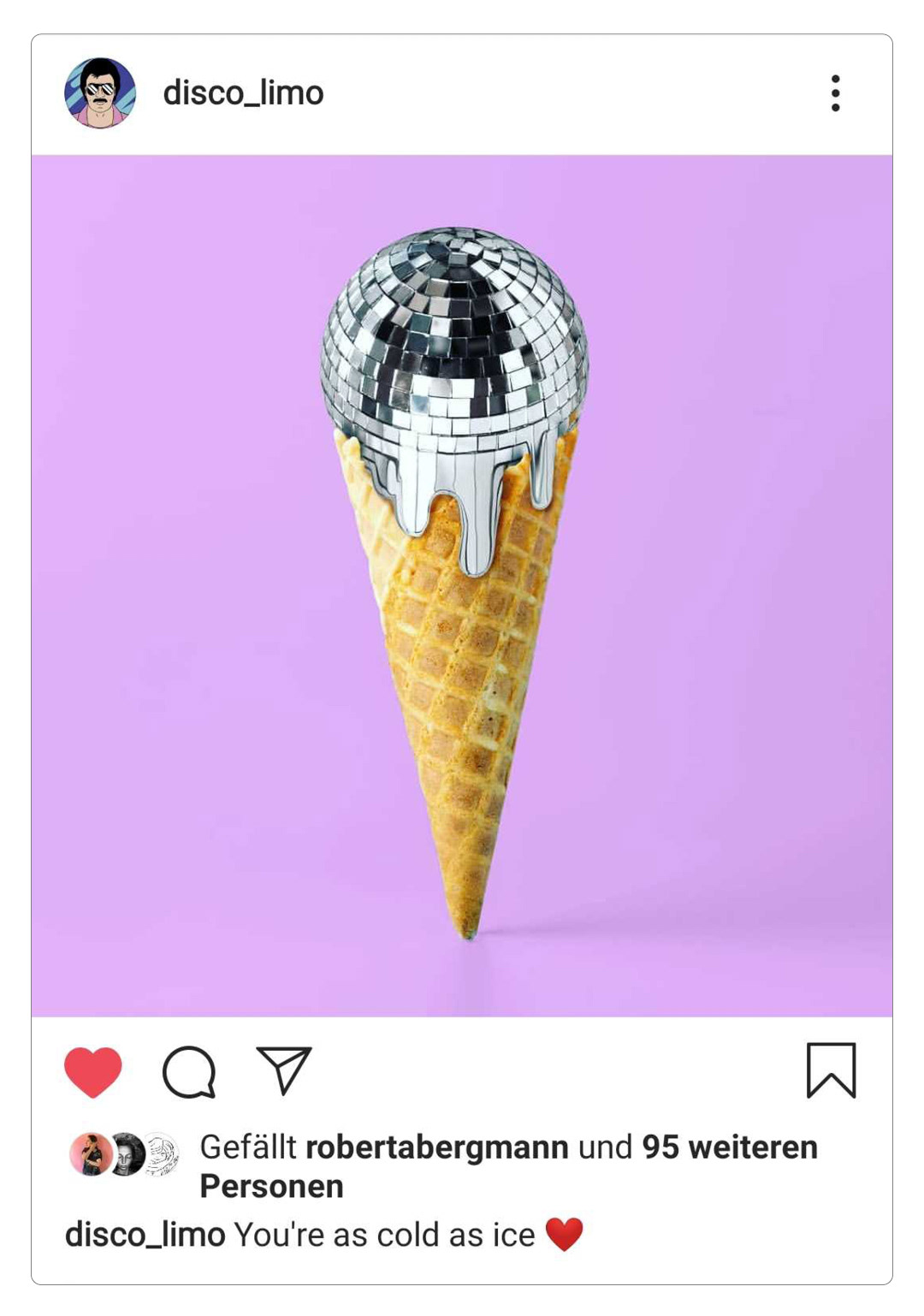The height and width of the screenshot is (1316, 924).
Task: Tap the disco_limo username in the post header
Action: click(243, 93)
